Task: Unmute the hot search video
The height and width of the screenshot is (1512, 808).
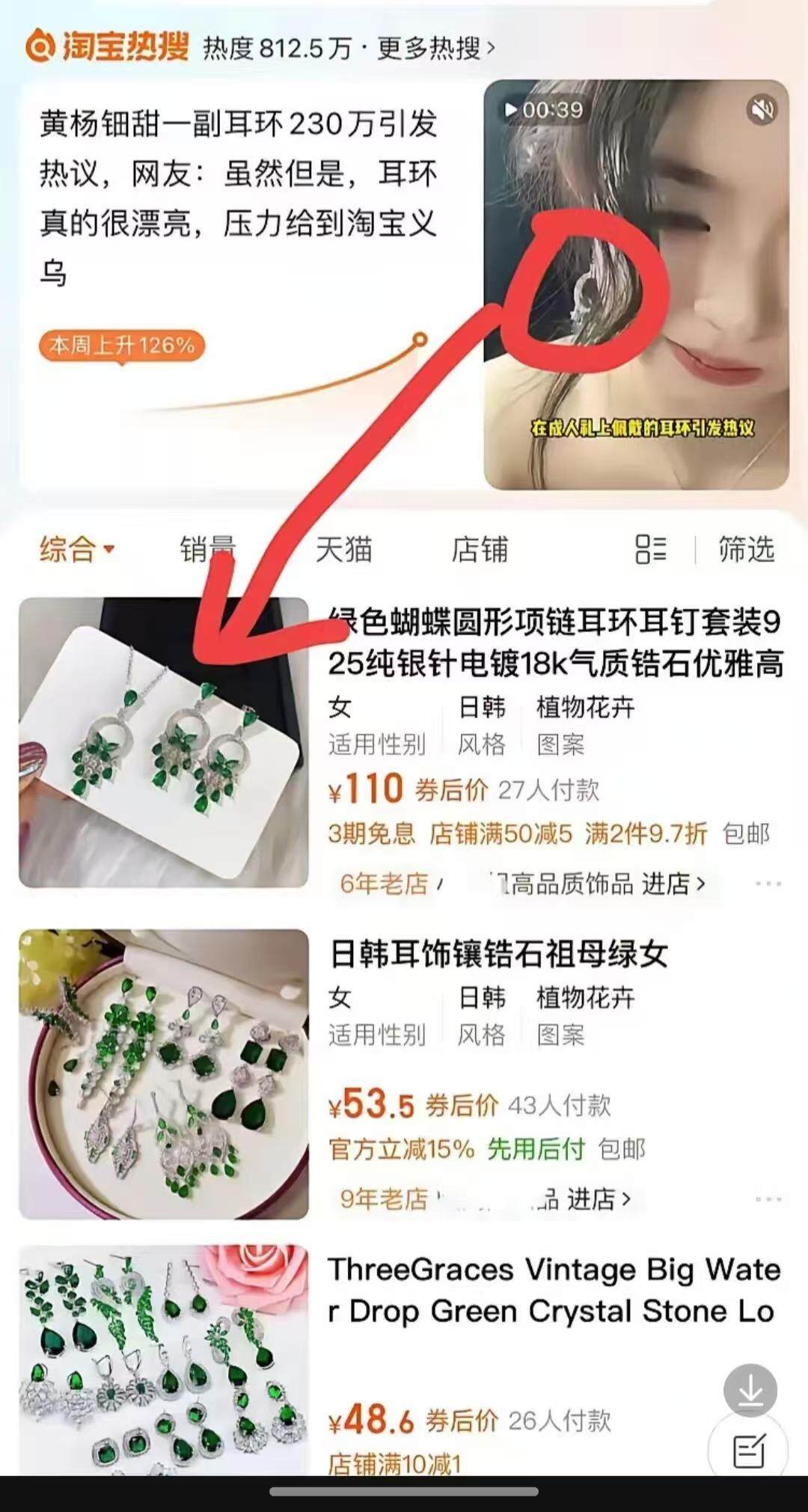Action: [762, 111]
